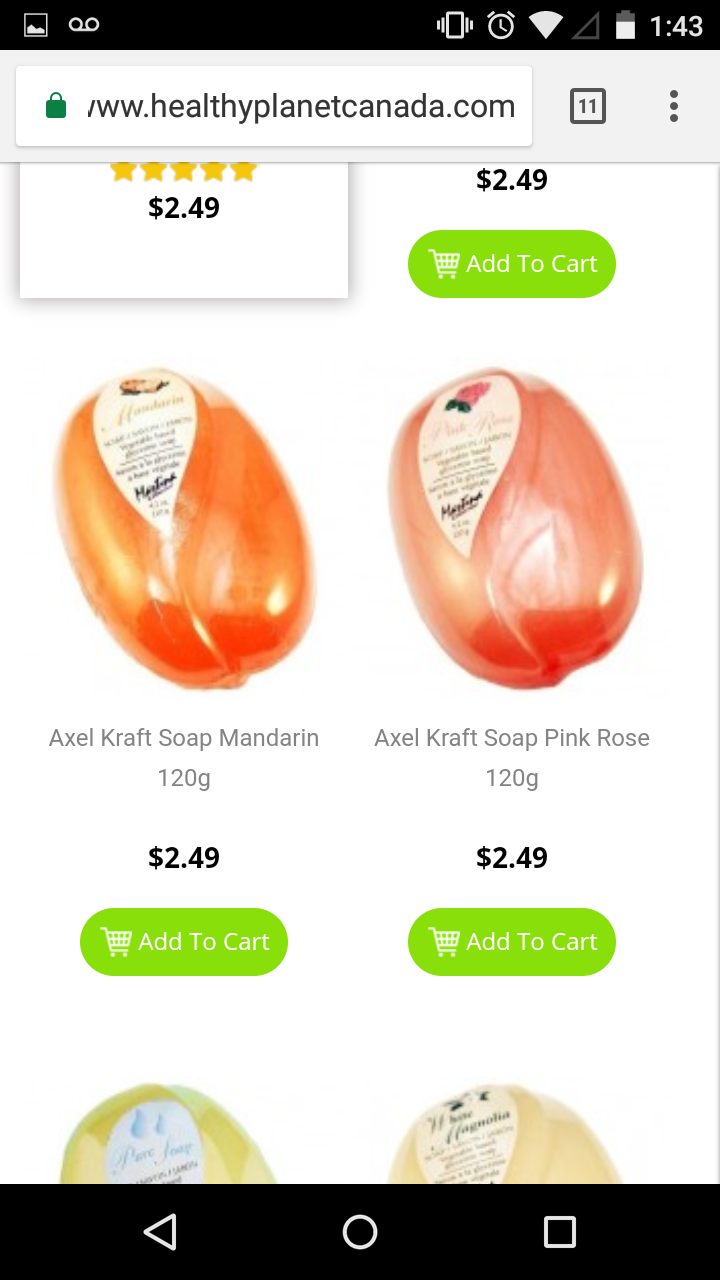Open the tab switcher showing 11 tabs

(588, 106)
